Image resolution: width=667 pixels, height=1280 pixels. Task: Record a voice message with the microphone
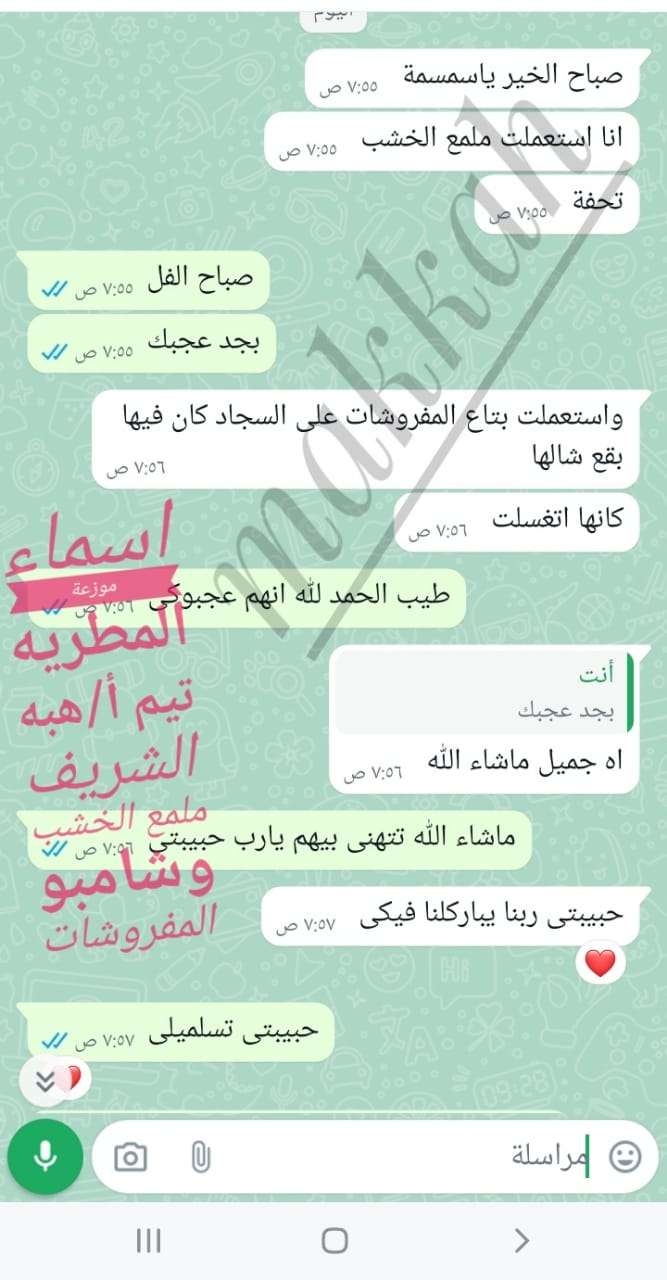[x=44, y=1158]
